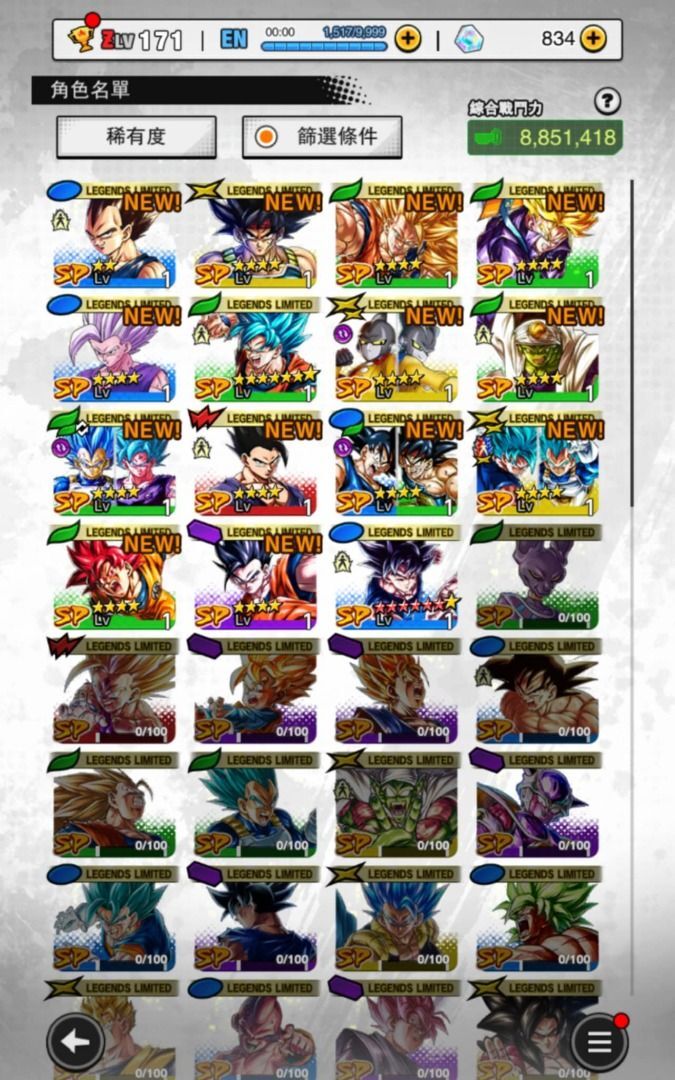Open the Orange Piccolo character card
The height and width of the screenshot is (1080, 675).
point(537,351)
